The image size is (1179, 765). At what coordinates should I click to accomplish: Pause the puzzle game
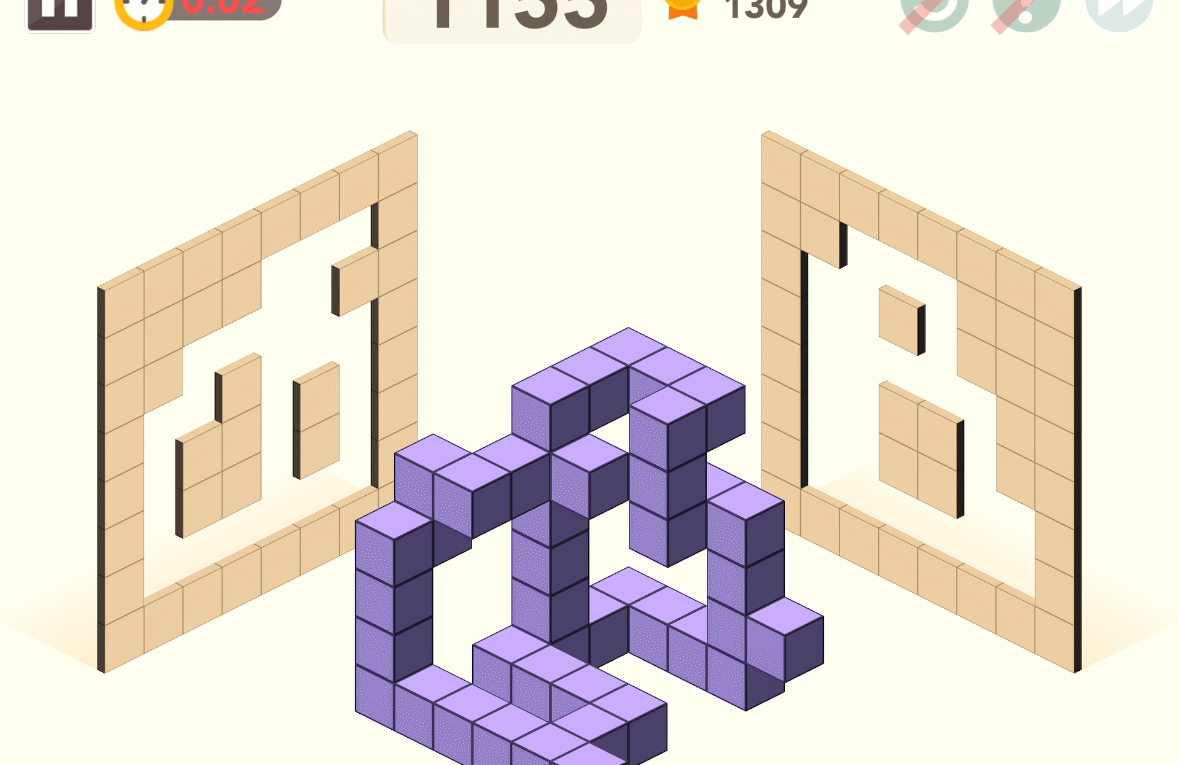[x=59, y=10]
